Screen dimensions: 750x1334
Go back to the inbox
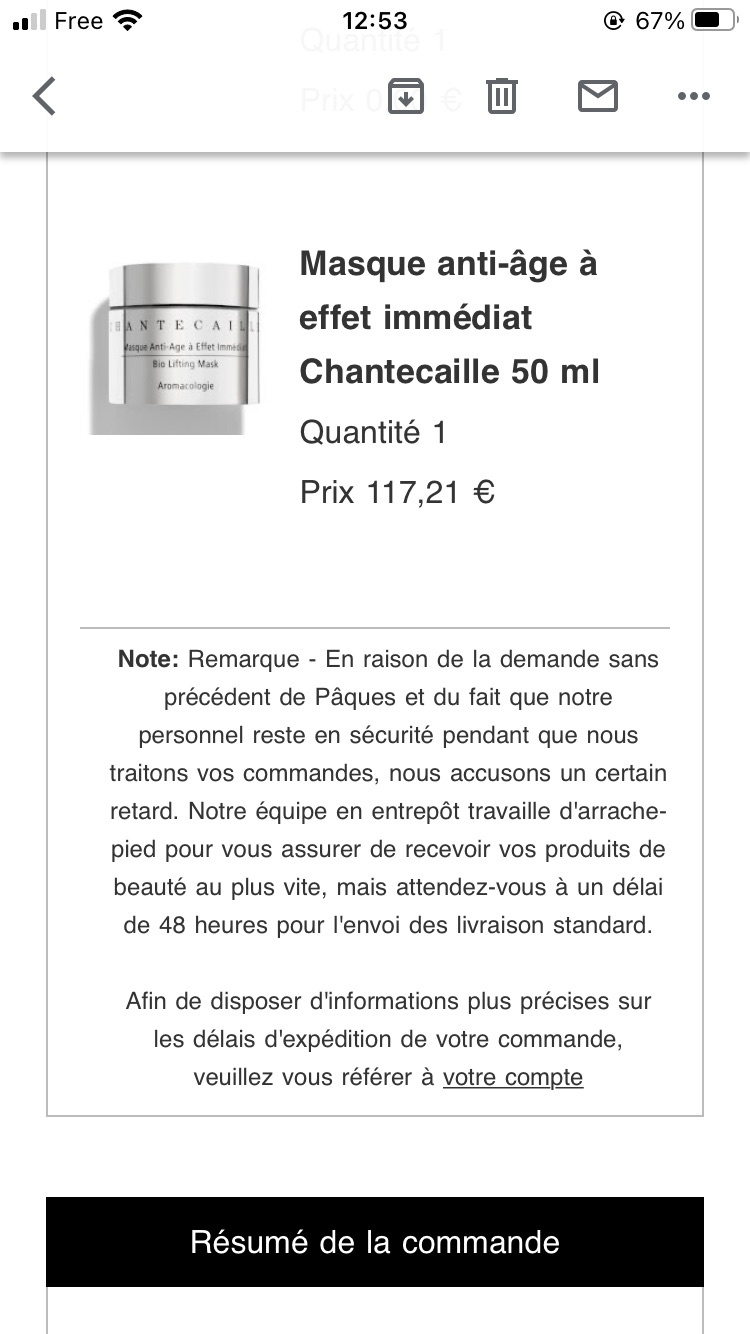tap(44, 97)
